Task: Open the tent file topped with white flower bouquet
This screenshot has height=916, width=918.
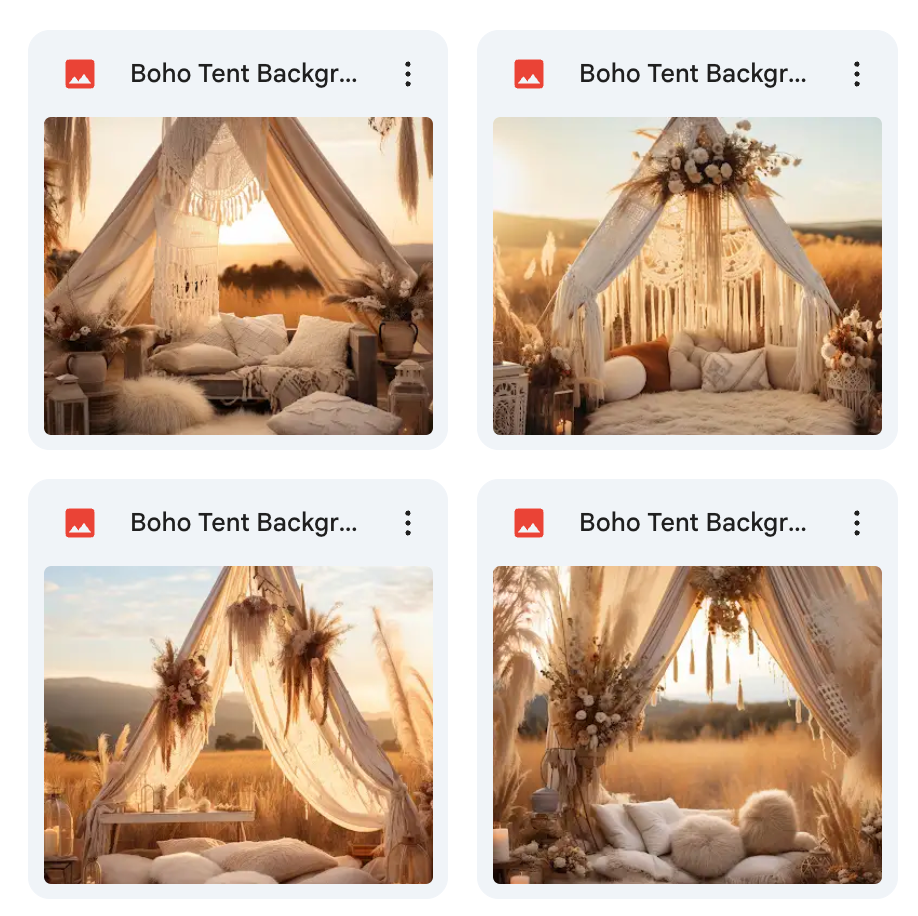Action: (687, 276)
